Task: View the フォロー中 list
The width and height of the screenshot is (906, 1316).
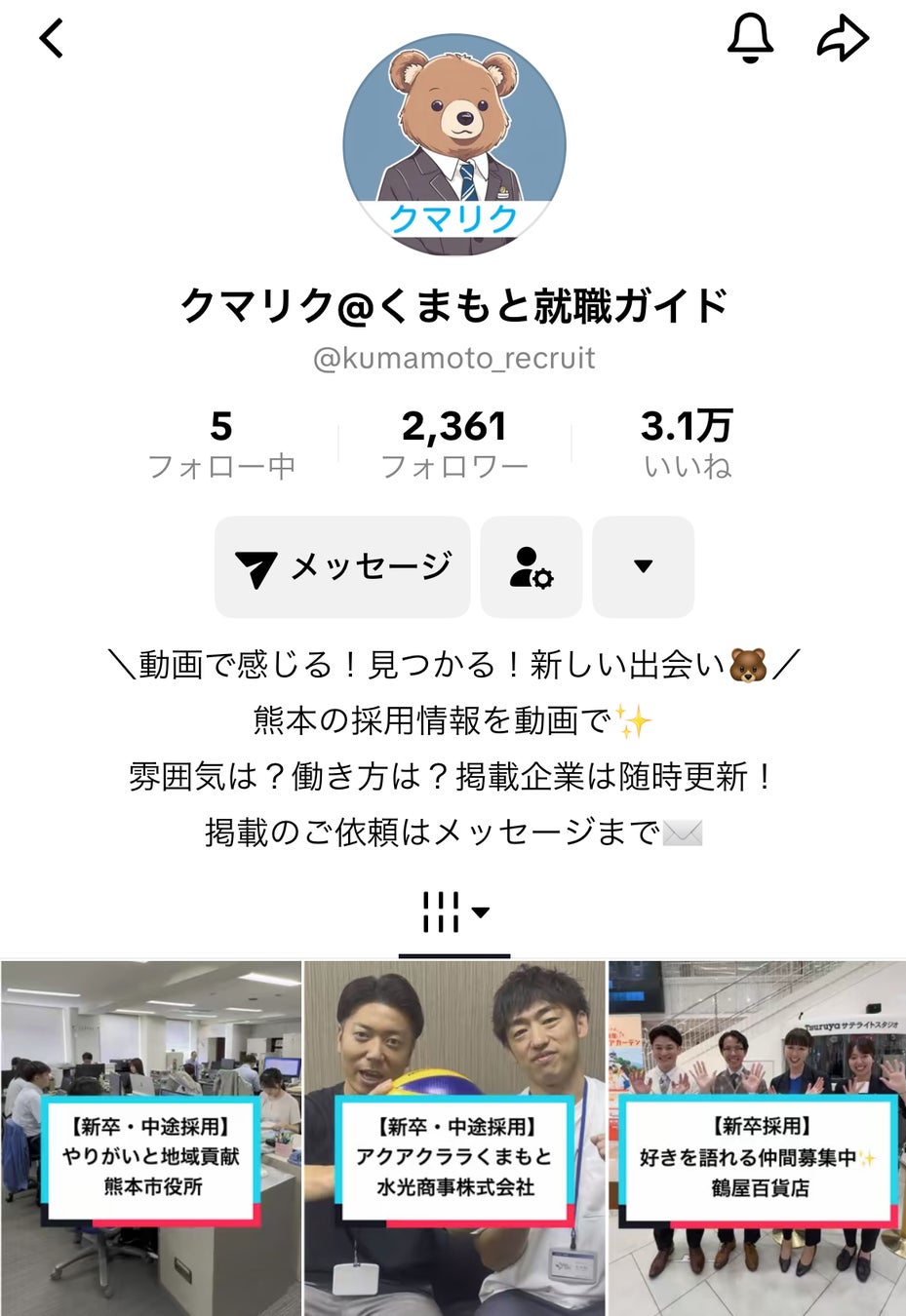Action: click(221, 445)
